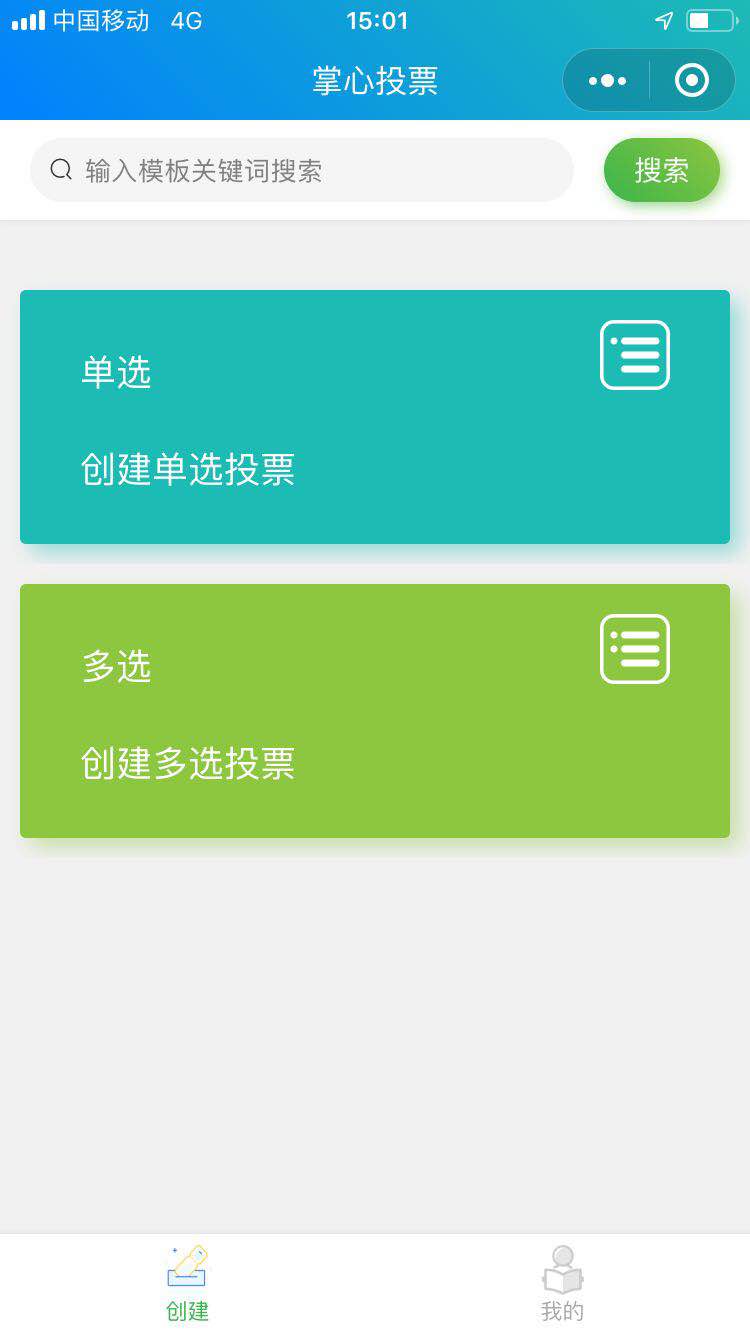Image resolution: width=750 pixels, height=1334 pixels.
Task: Click the list icon on the 多选 card
Action: coord(634,649)
